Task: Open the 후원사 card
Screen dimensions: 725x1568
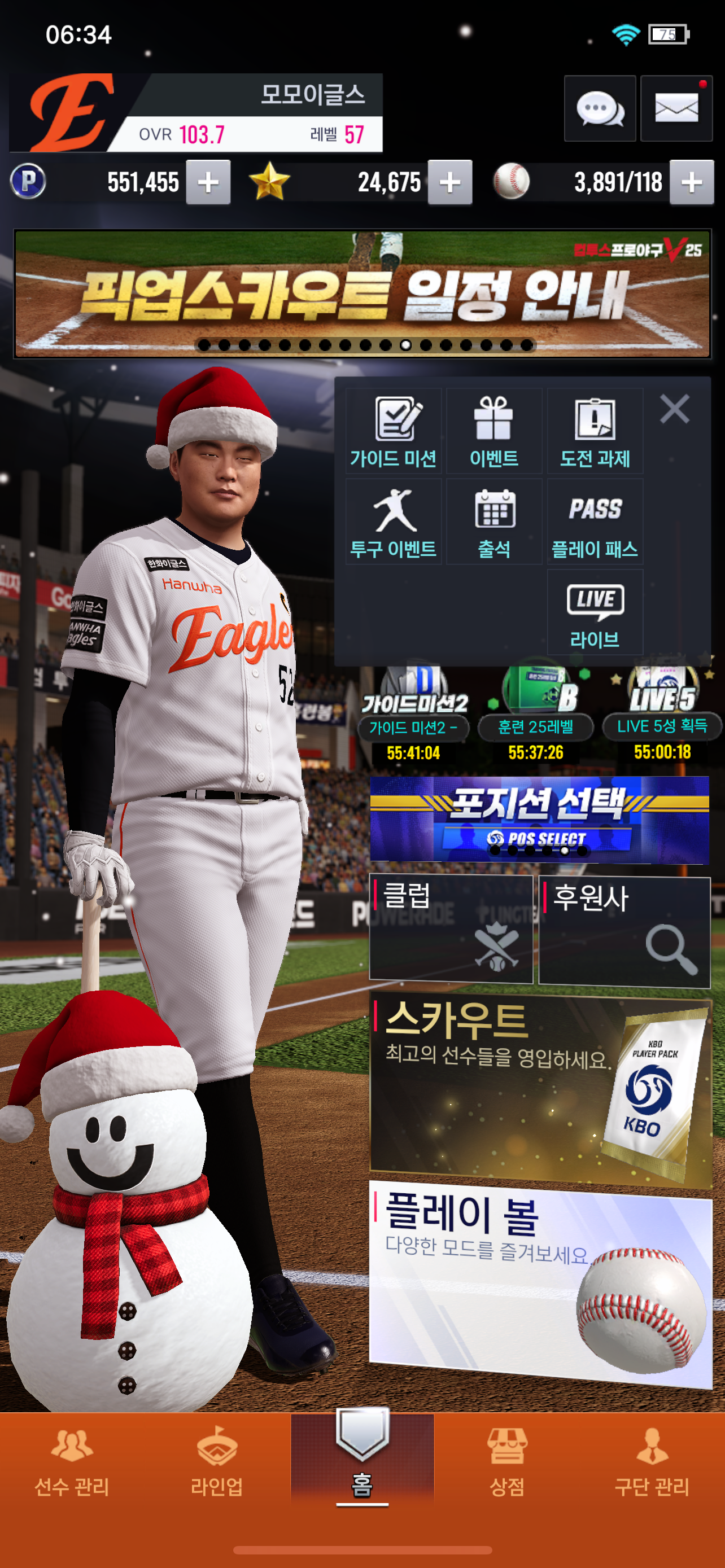Action: coord(624,930)
